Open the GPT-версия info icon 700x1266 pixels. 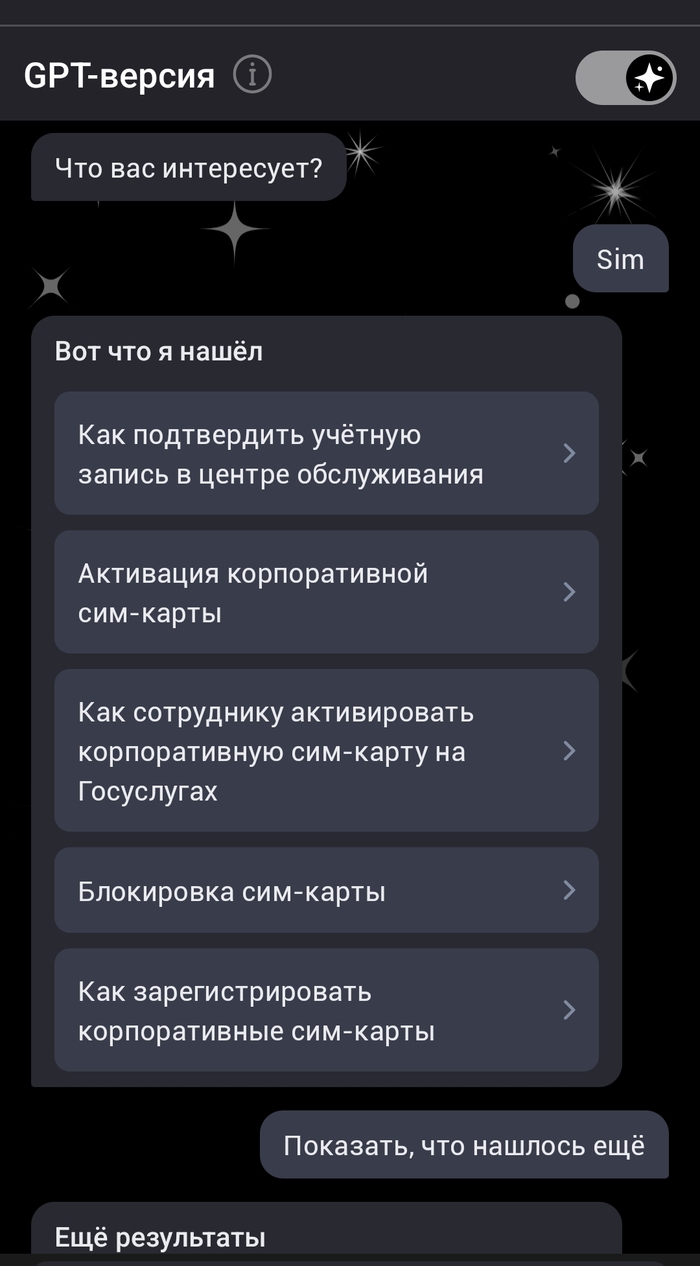coord(252,75)
